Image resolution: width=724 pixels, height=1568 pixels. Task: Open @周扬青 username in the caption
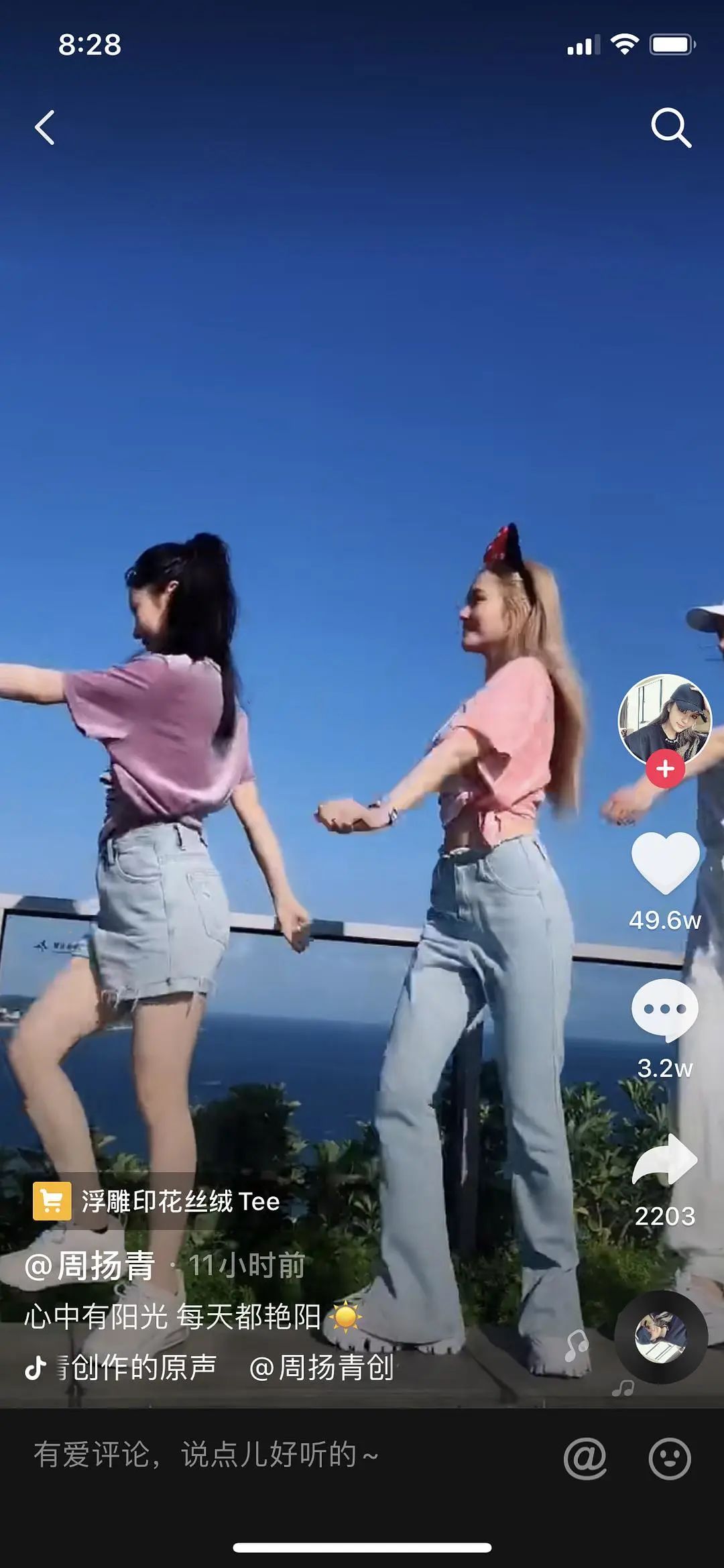pyautogui.click(x=90, y=1266)
